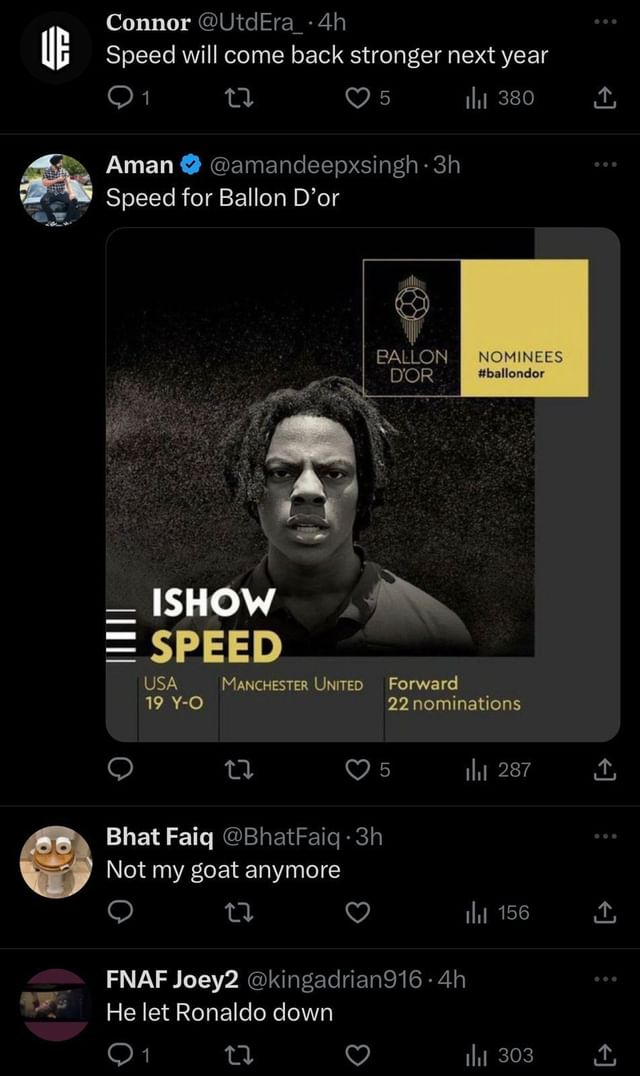
Task: Reply to Connor's tweet
Action: 122,97
